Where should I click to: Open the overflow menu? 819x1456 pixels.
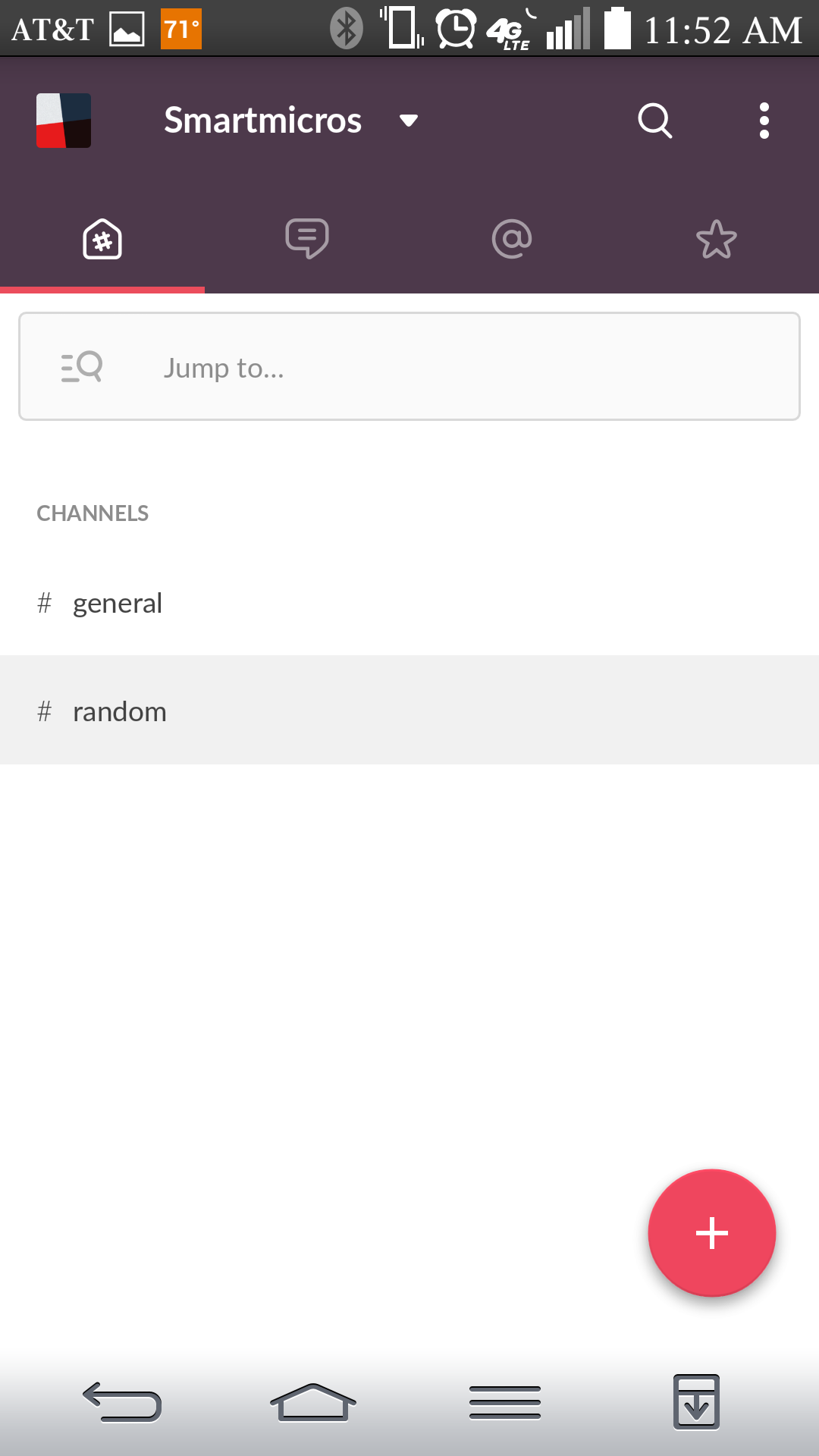[764, 121]
